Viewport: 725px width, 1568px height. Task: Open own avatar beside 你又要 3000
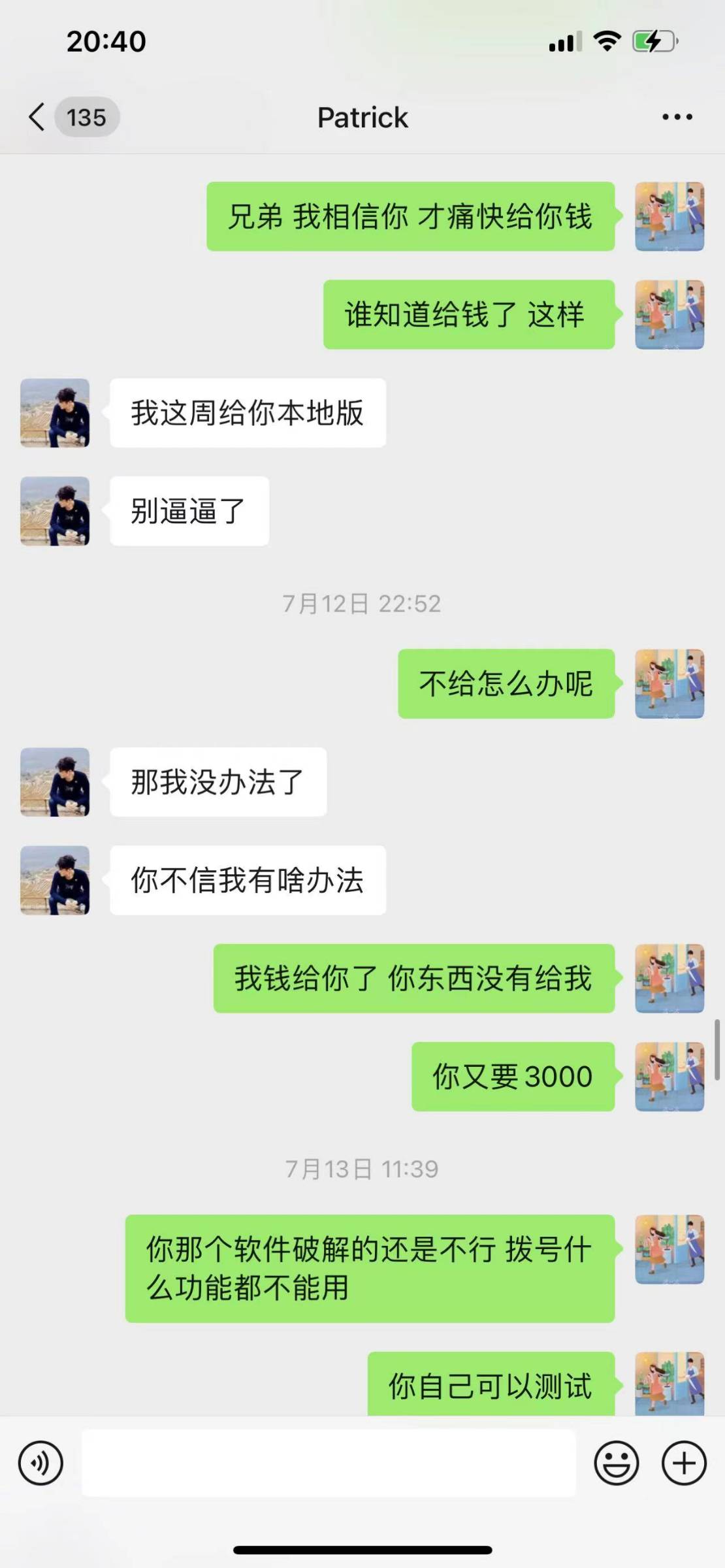click(x=669, y=1077)
